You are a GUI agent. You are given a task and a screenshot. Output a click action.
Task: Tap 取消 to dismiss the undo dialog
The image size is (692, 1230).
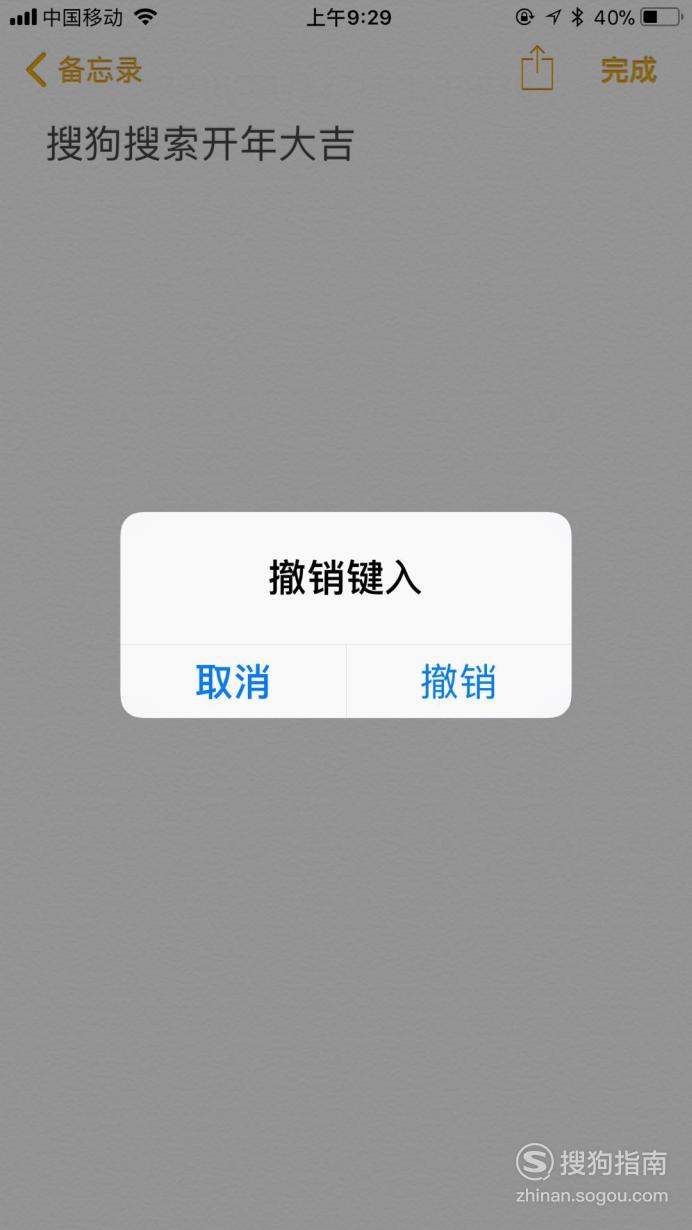point(233,682)
